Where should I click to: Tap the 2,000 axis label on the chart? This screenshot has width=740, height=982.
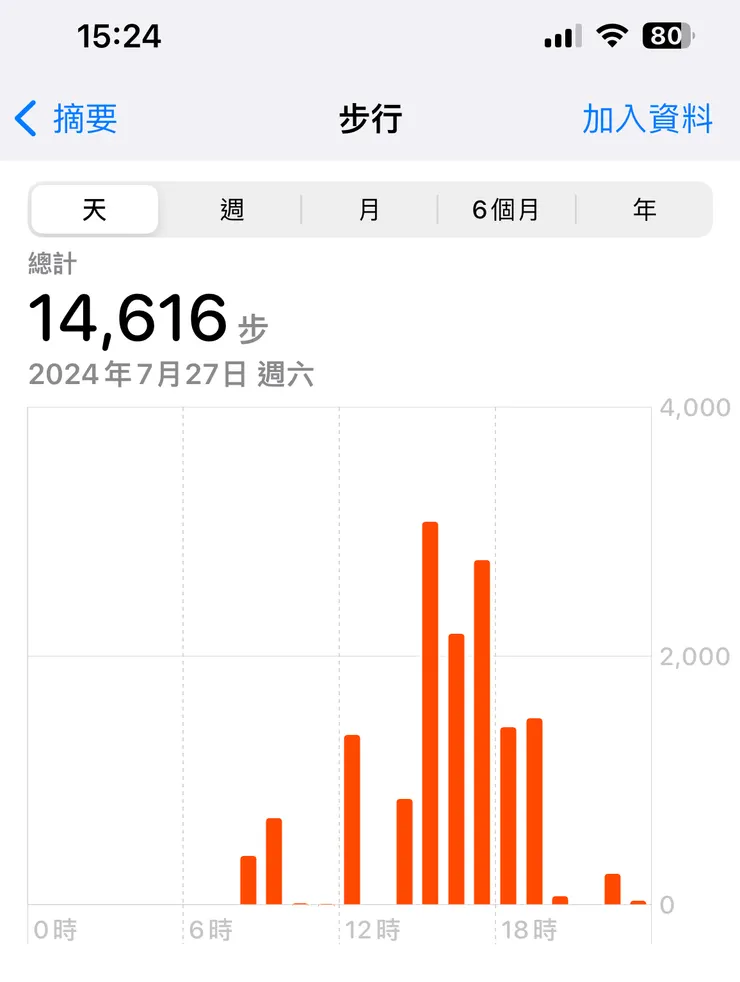click(x=697, y=656)
